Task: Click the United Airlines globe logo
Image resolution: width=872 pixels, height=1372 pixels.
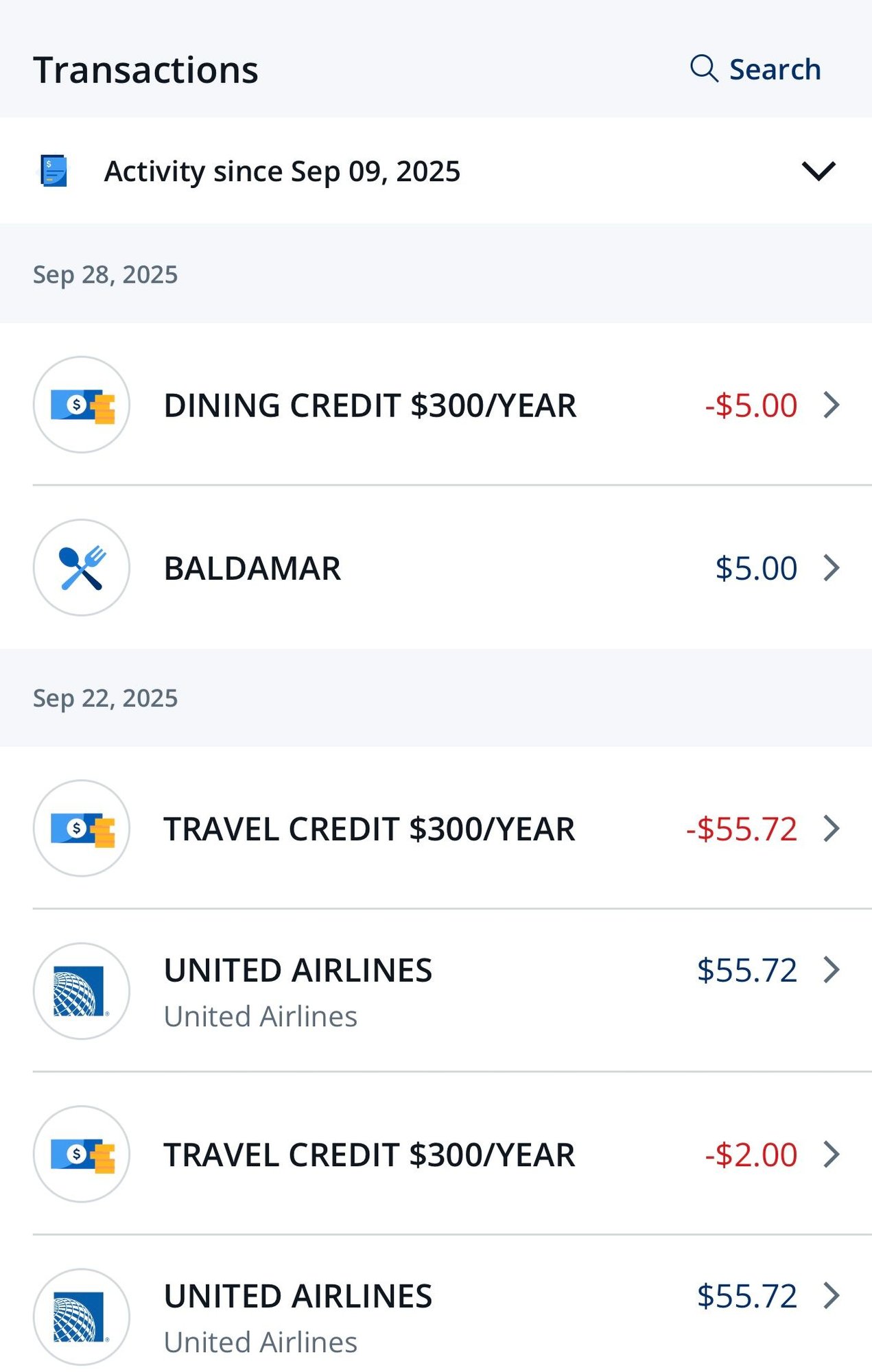Action: coord(81,990)
